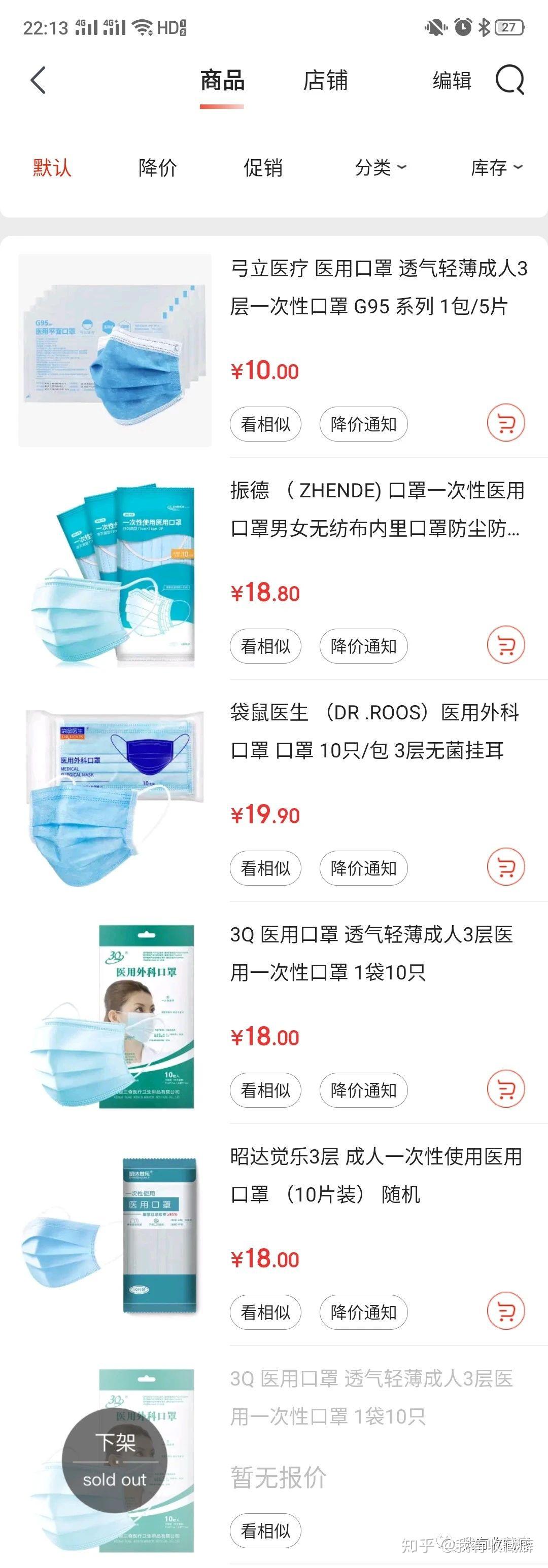Select the 降价 filter

(x=158, y=167)
